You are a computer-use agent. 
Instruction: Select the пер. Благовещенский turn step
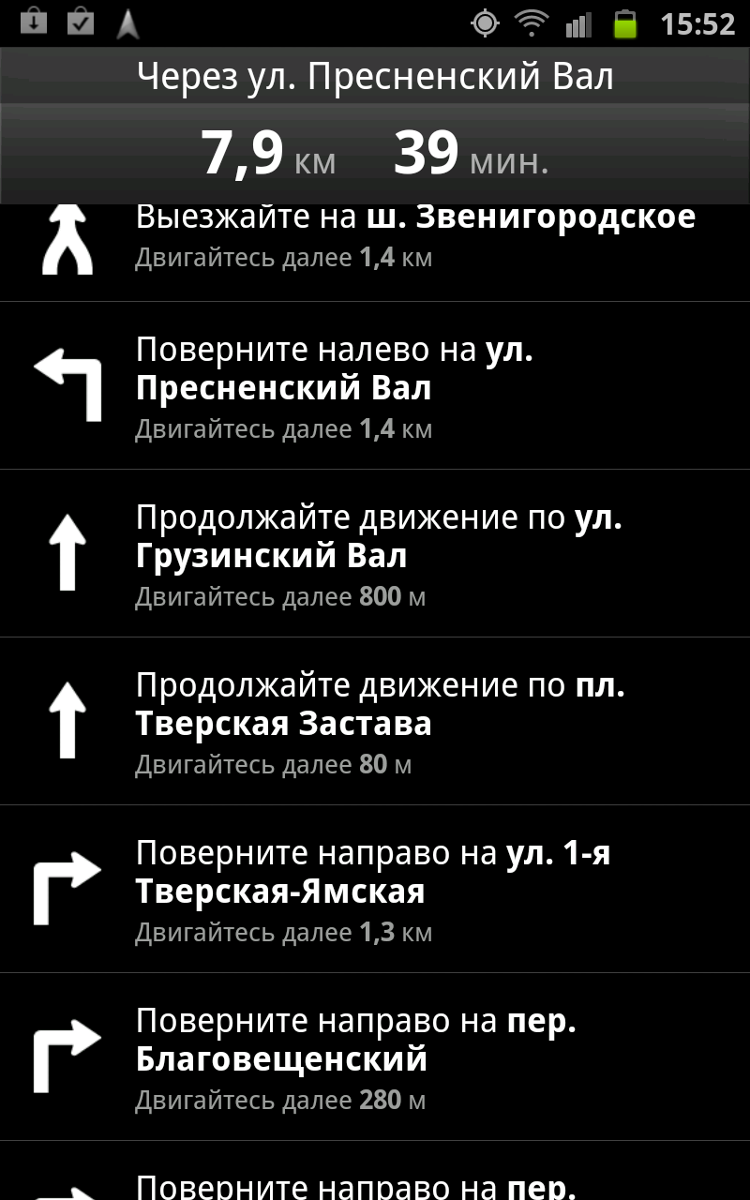tap(375, 1058)
